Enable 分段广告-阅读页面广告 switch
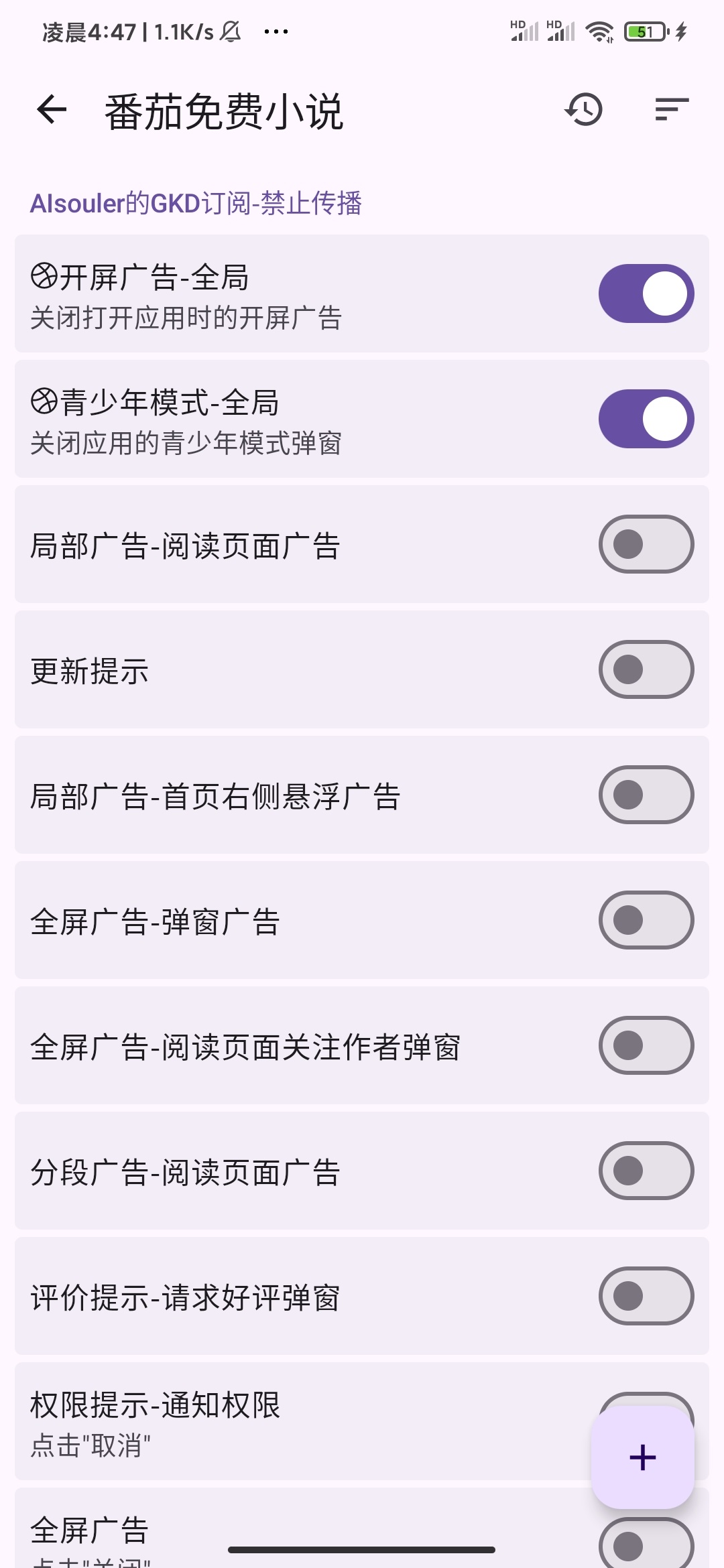 [x=646, y=1171]
